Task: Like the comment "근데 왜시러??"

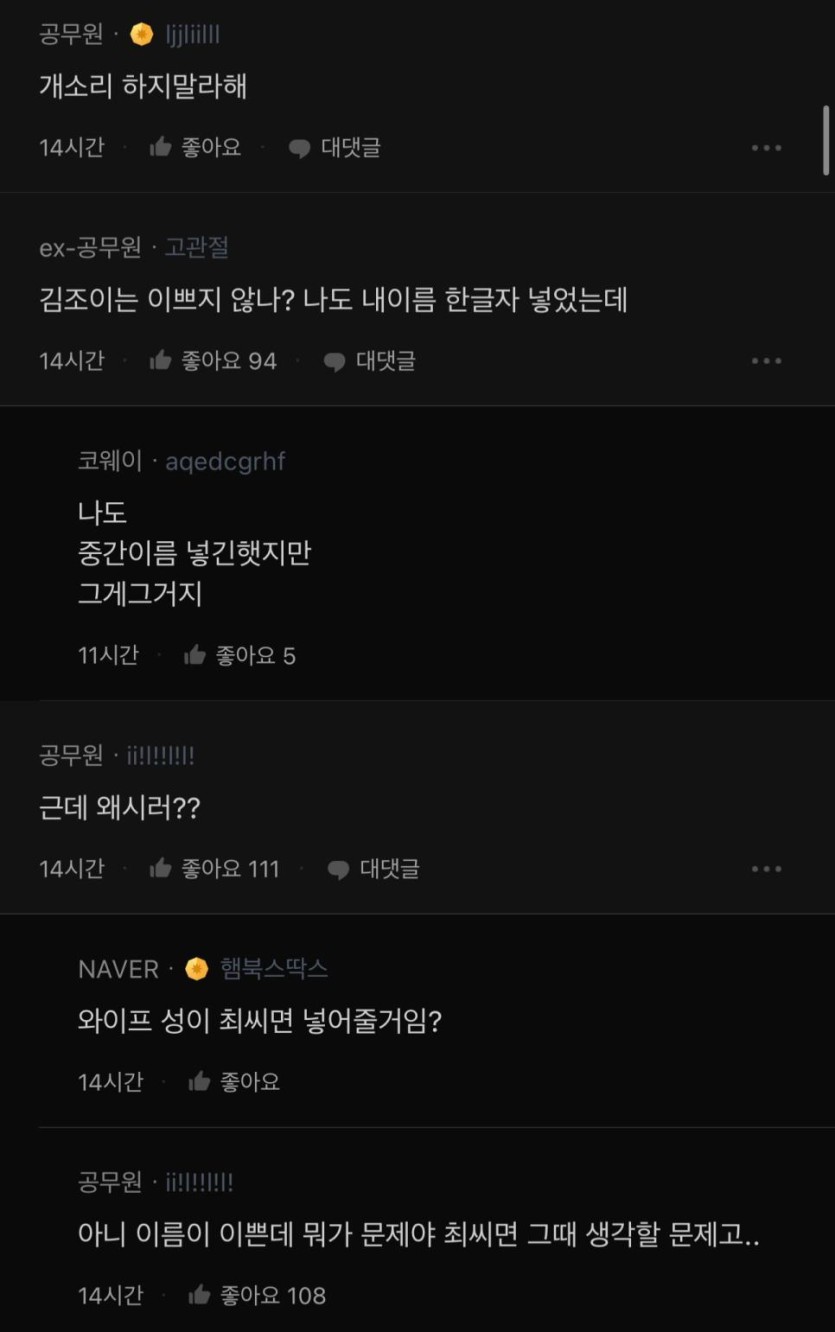Action: coord(214,869)
